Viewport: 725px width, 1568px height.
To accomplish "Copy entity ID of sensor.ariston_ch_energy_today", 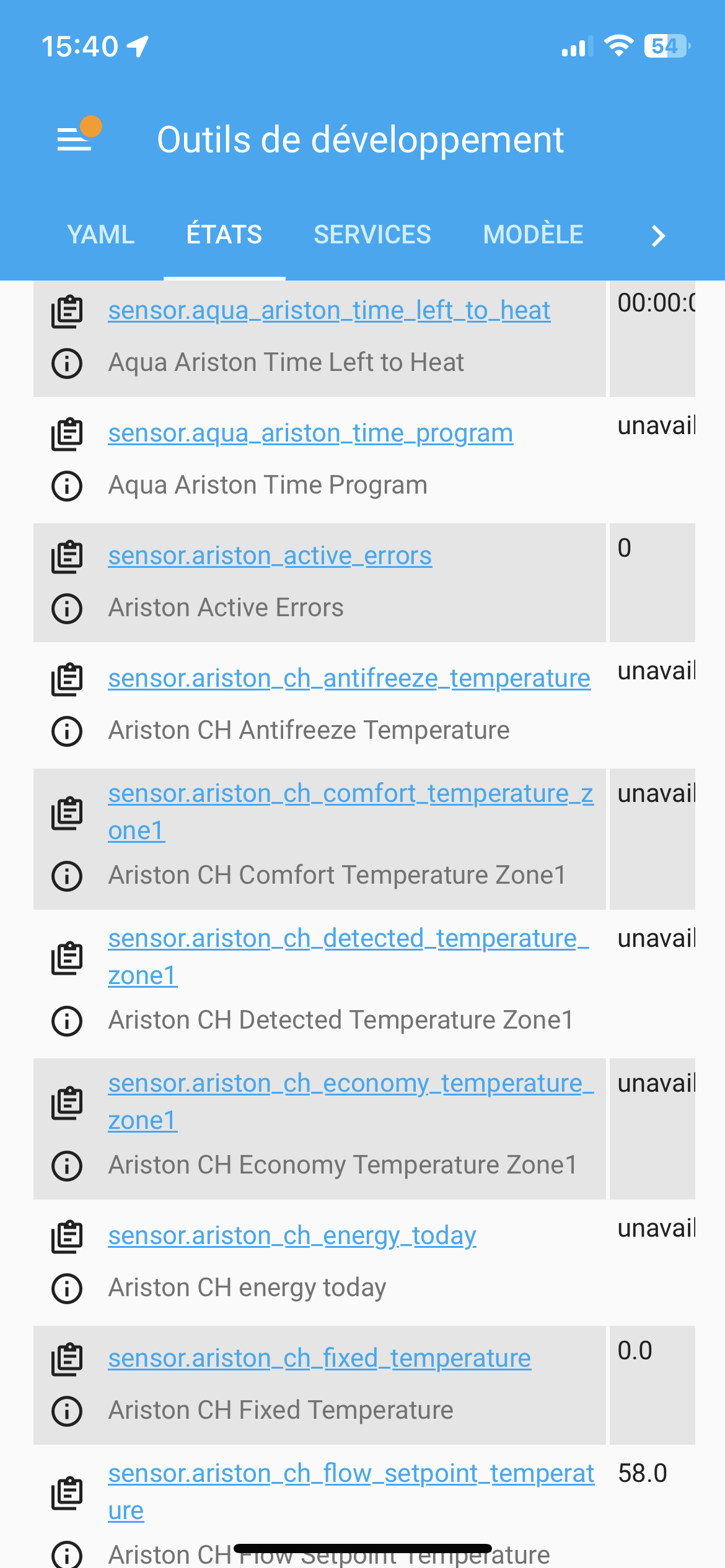I will click(x=67, y=1237).
